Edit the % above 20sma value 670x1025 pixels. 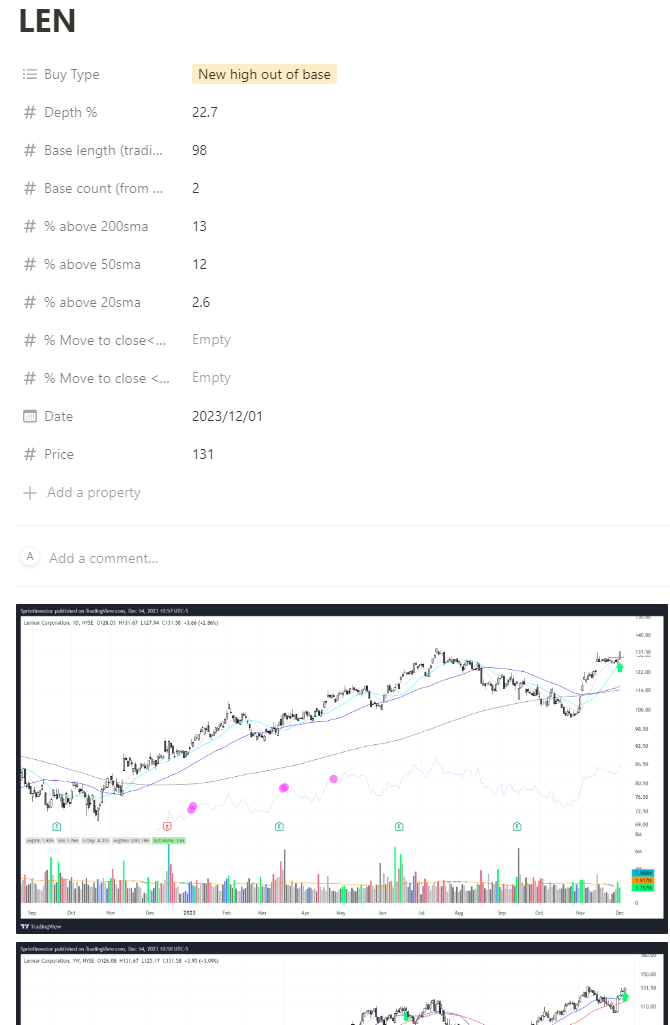click(201, 302)
